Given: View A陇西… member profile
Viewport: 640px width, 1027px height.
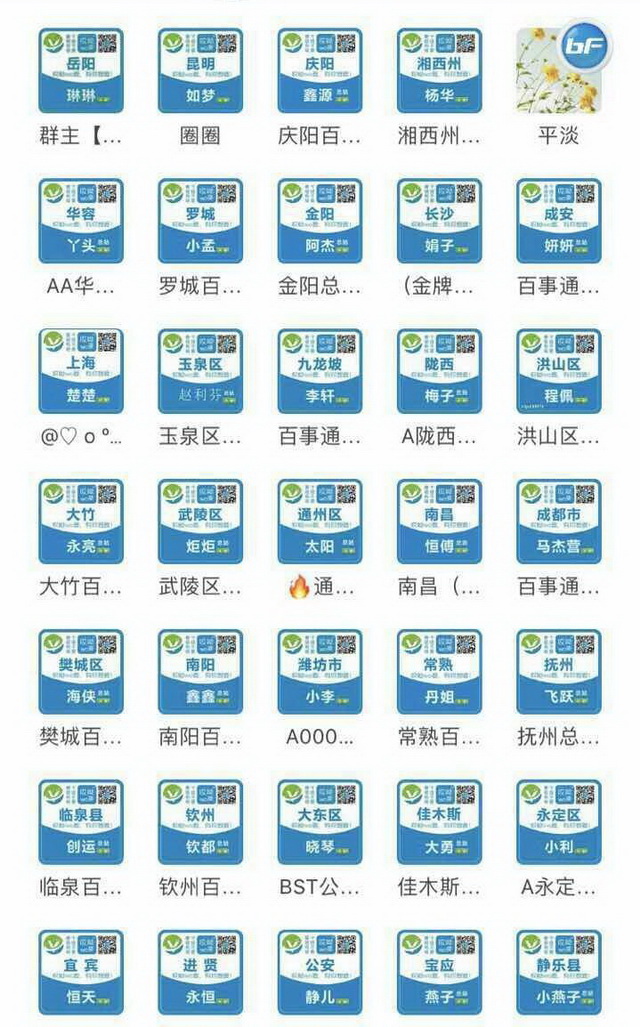Looking at the screenshot, I should click(x=439, y=371).
